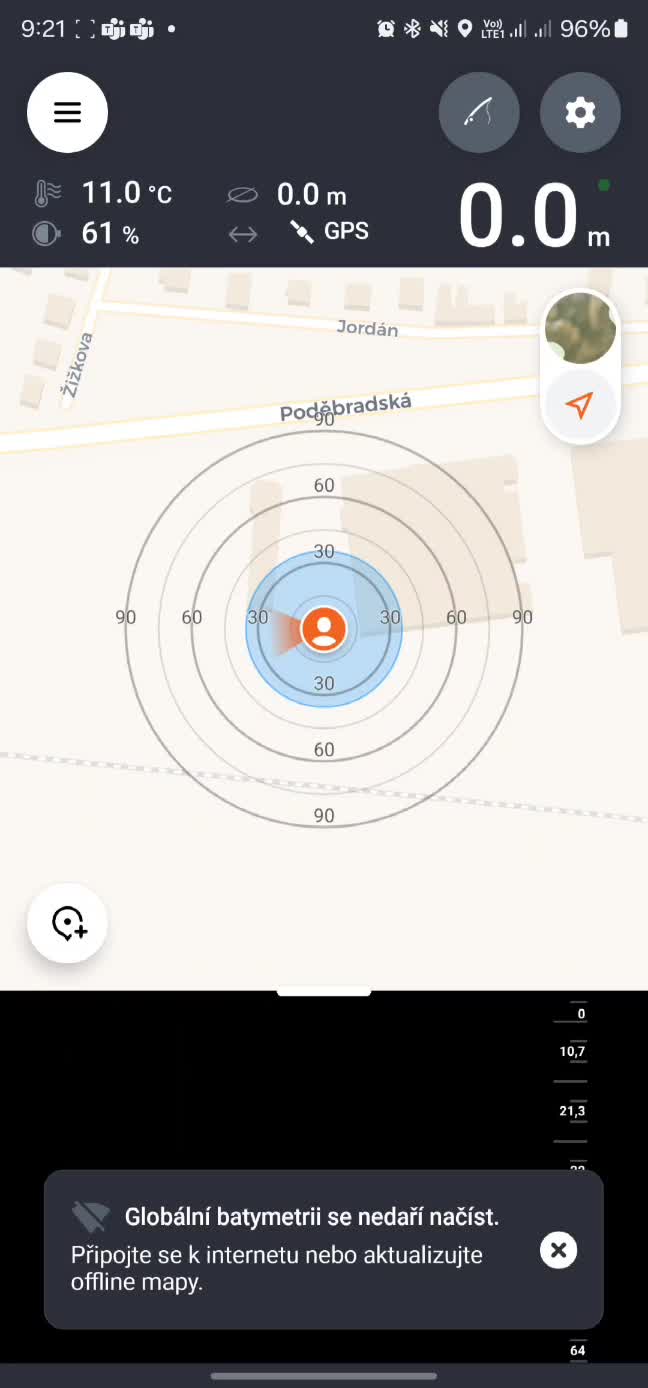Add a new location marker
This screenshot has width=648, height=1388.
point(67,923)
